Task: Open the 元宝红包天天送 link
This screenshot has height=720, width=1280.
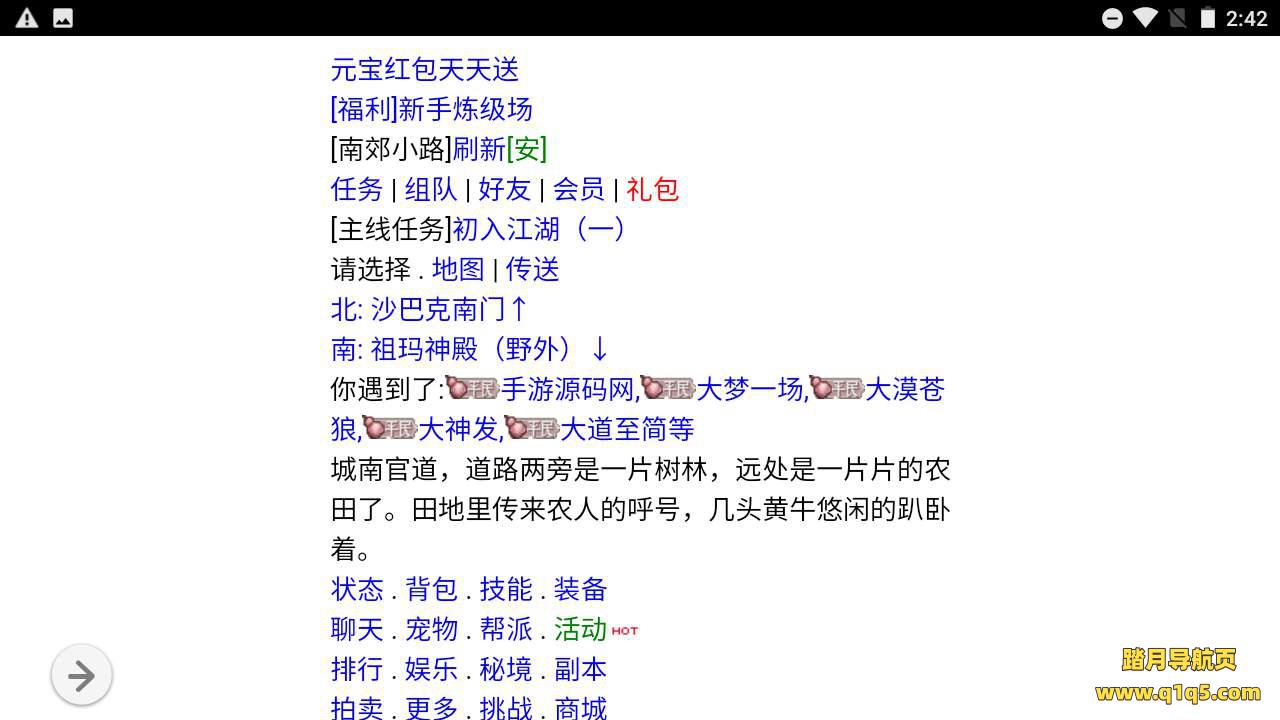Action: pyautogui.click(x=425, y=69)
